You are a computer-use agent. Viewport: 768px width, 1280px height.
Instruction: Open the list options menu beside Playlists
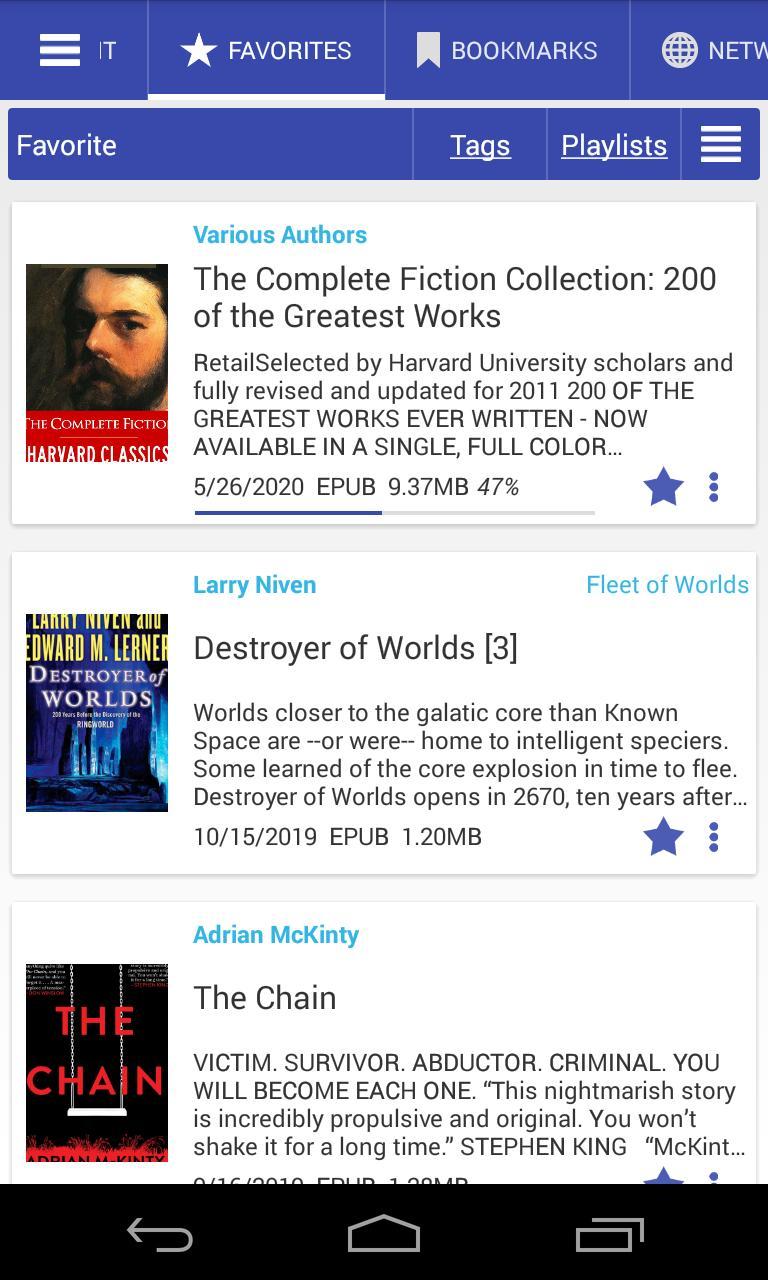(x=720, y=145)
